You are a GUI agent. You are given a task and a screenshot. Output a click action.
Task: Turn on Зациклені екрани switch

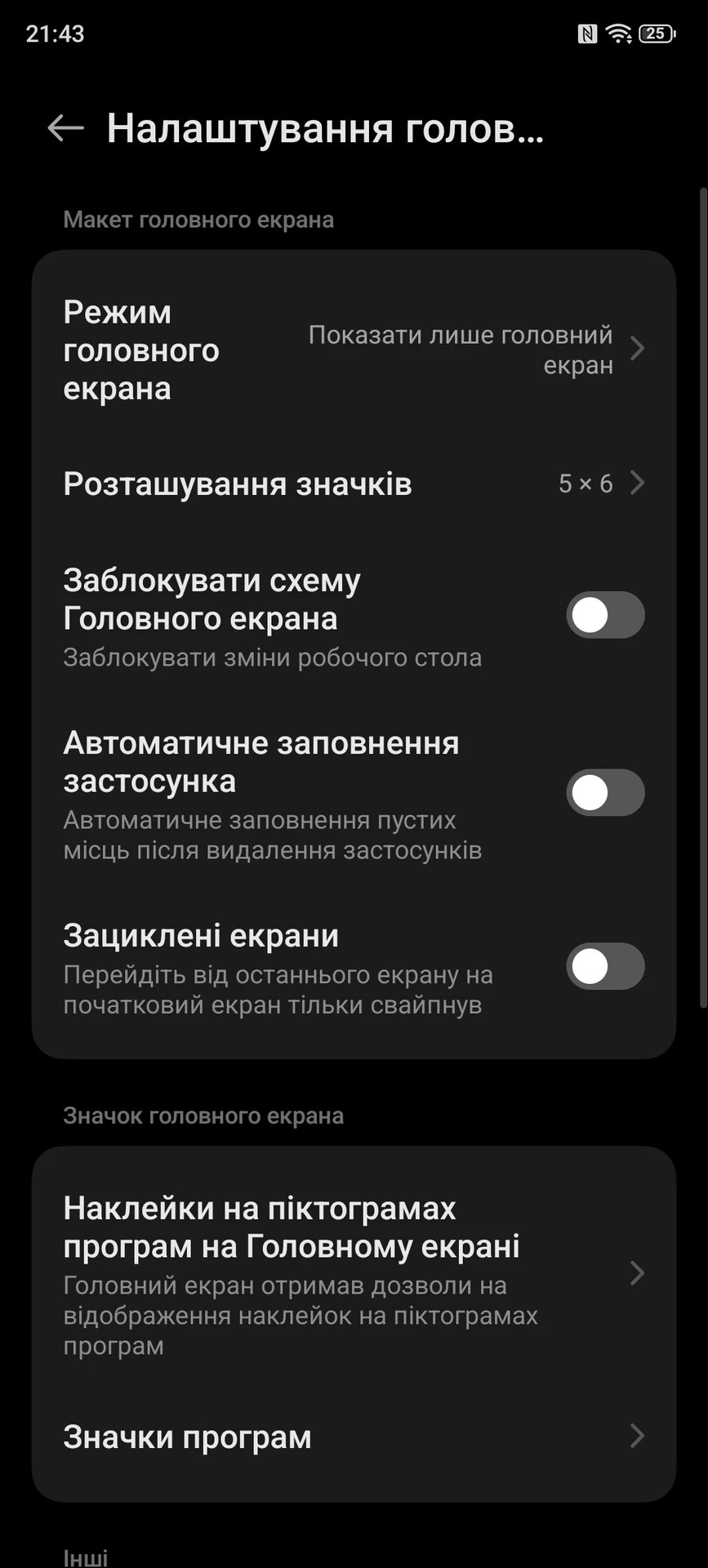[605, 966]
